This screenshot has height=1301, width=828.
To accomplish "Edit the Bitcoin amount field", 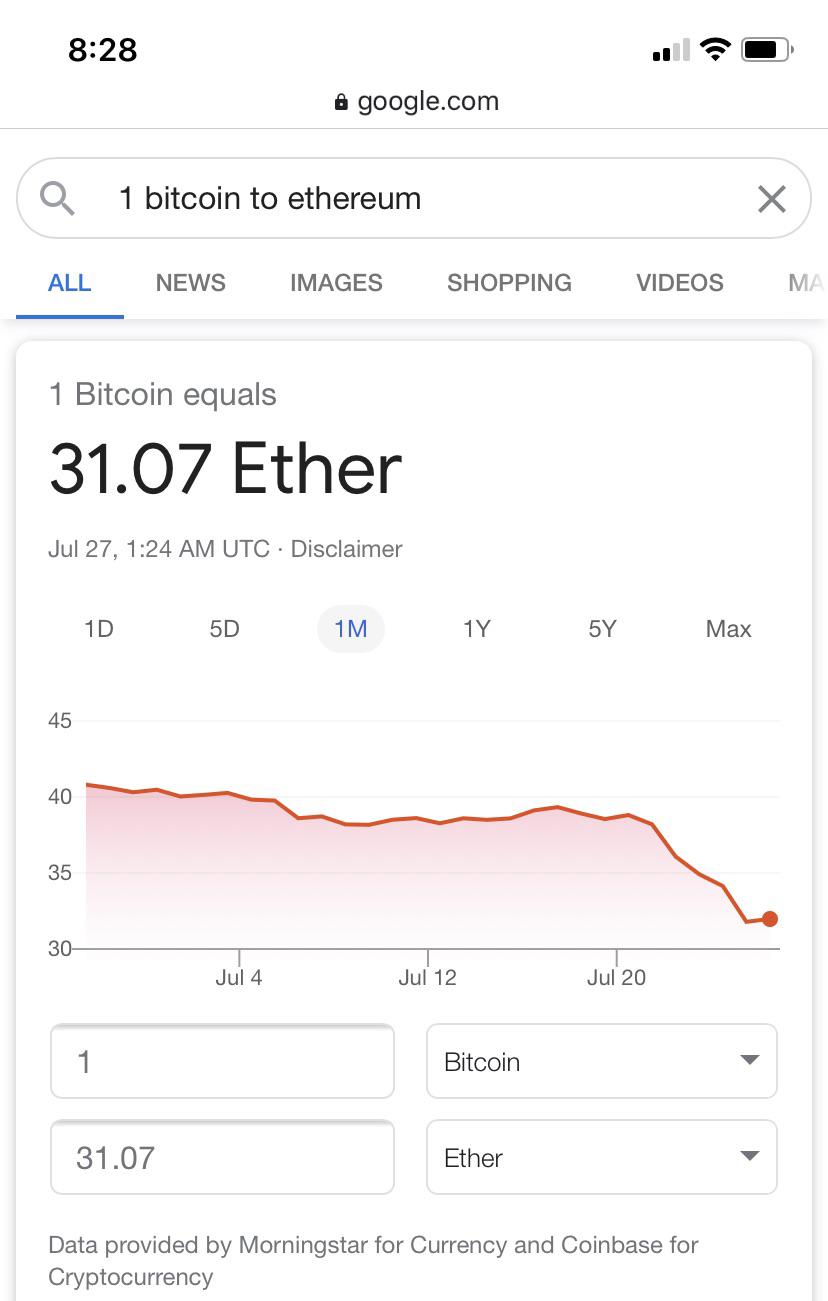I will click(222, 1061).
